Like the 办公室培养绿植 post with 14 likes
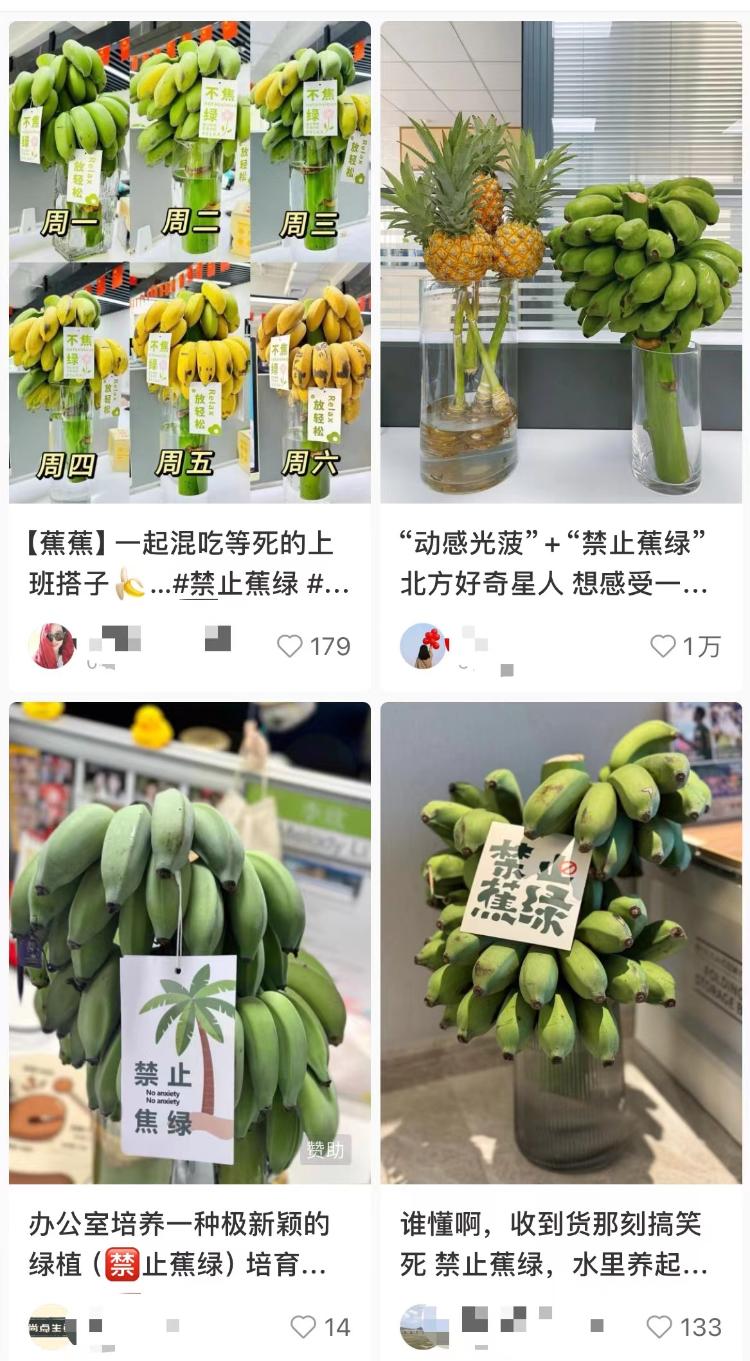This screenshot has height=1361, width=750. click(x=303, y=1327)
